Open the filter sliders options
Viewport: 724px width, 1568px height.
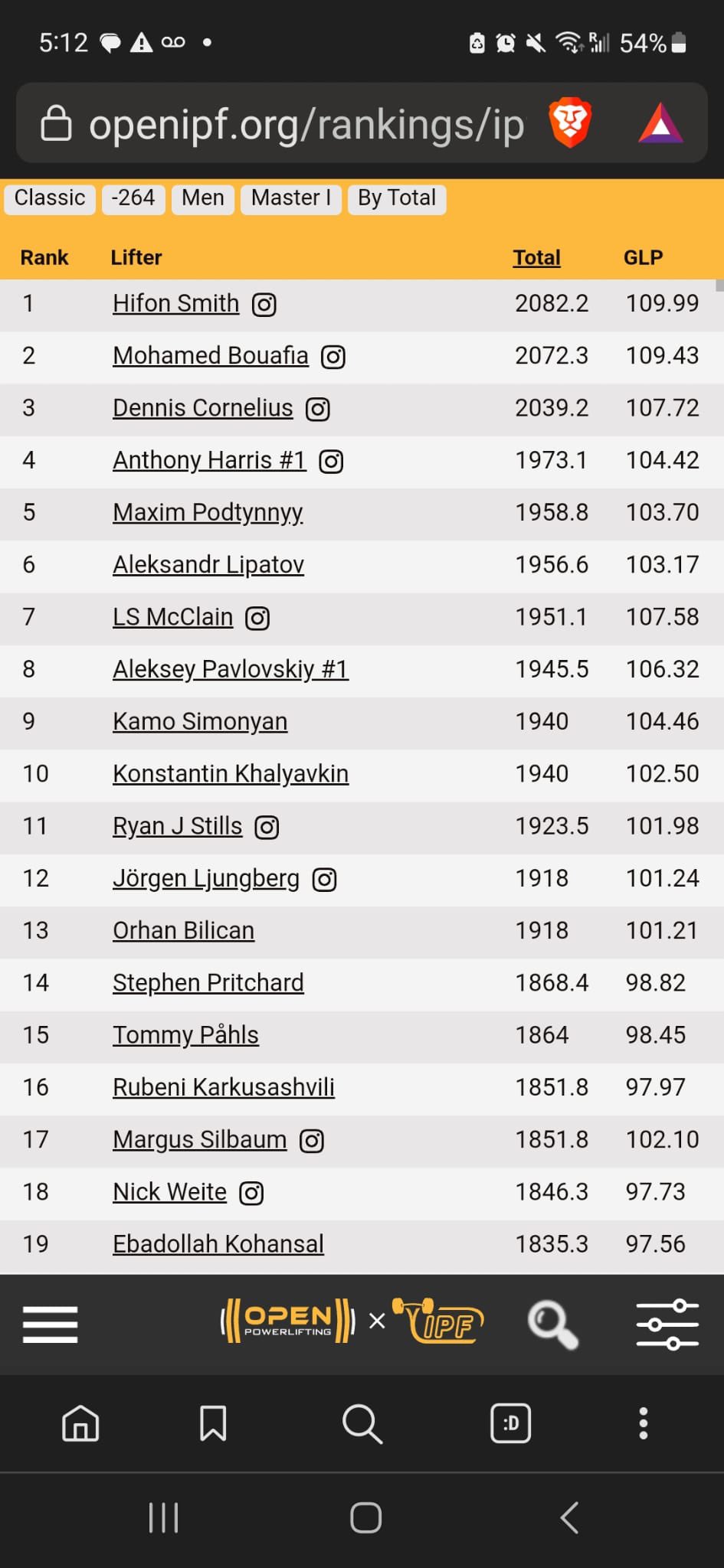(667, 1324)
